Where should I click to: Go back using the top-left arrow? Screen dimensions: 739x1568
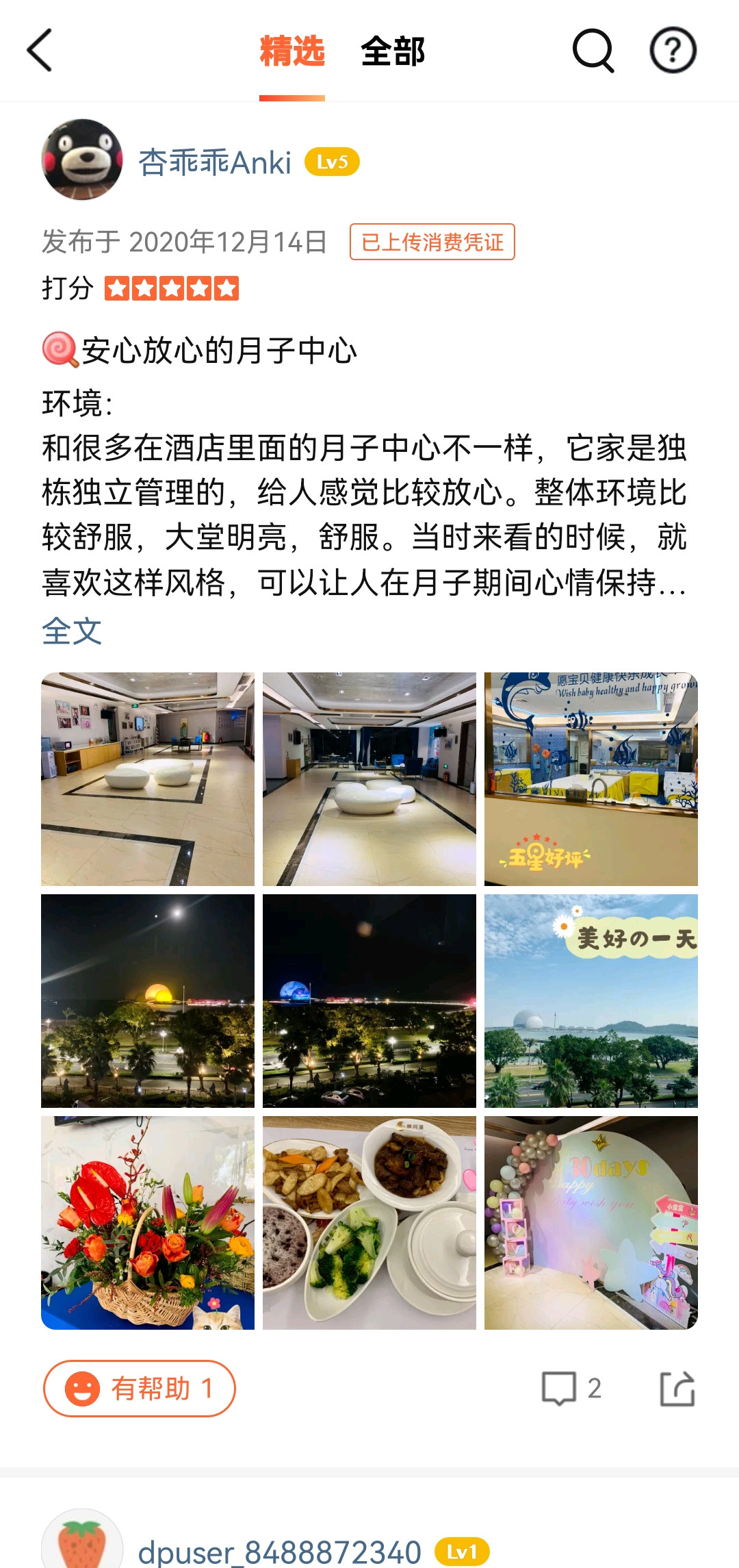(40, 51)
